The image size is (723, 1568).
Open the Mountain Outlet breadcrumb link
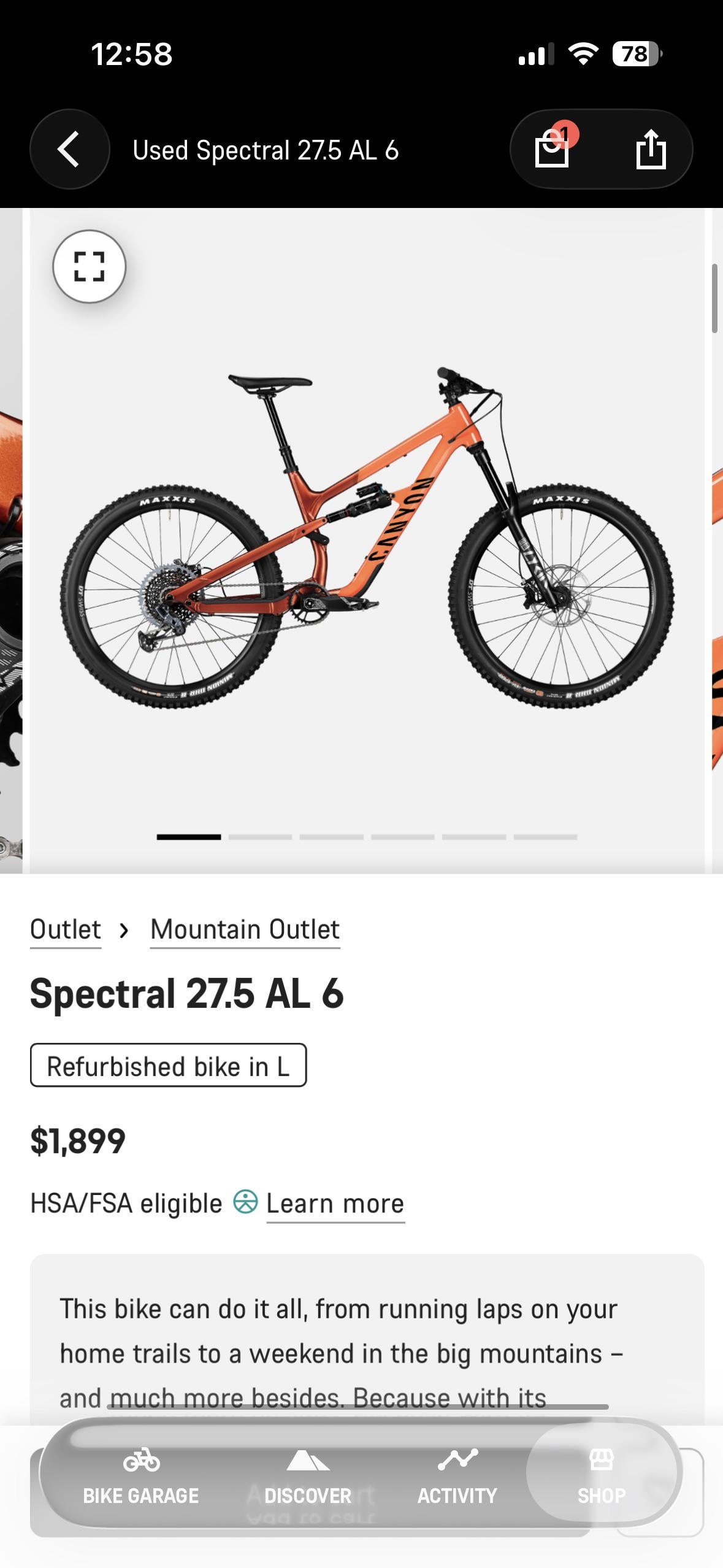pyautogui.click(x=245, y=929)
